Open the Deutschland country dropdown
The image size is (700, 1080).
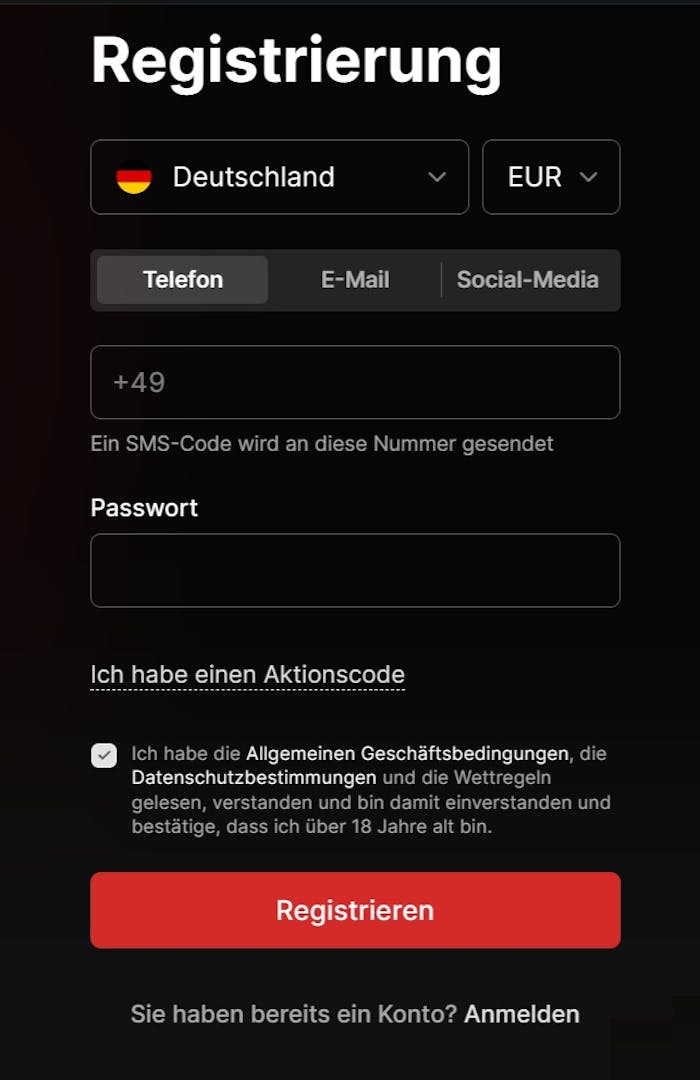click(279, 177)
